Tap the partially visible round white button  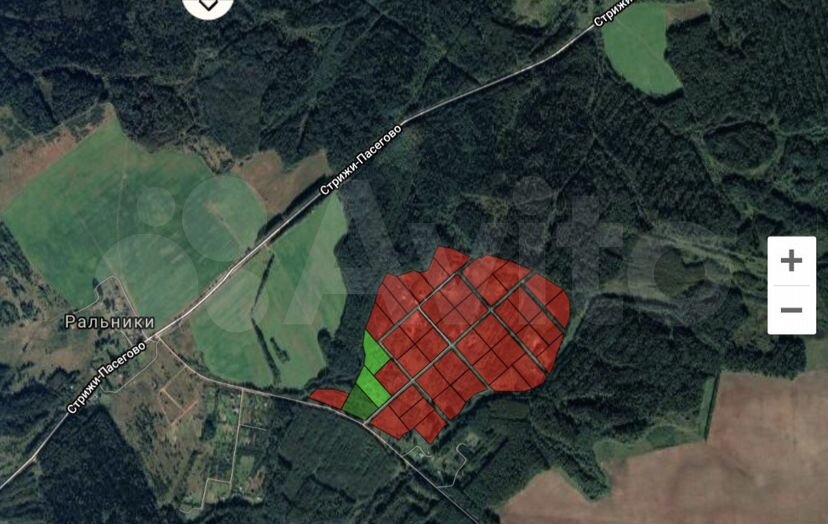208,6
